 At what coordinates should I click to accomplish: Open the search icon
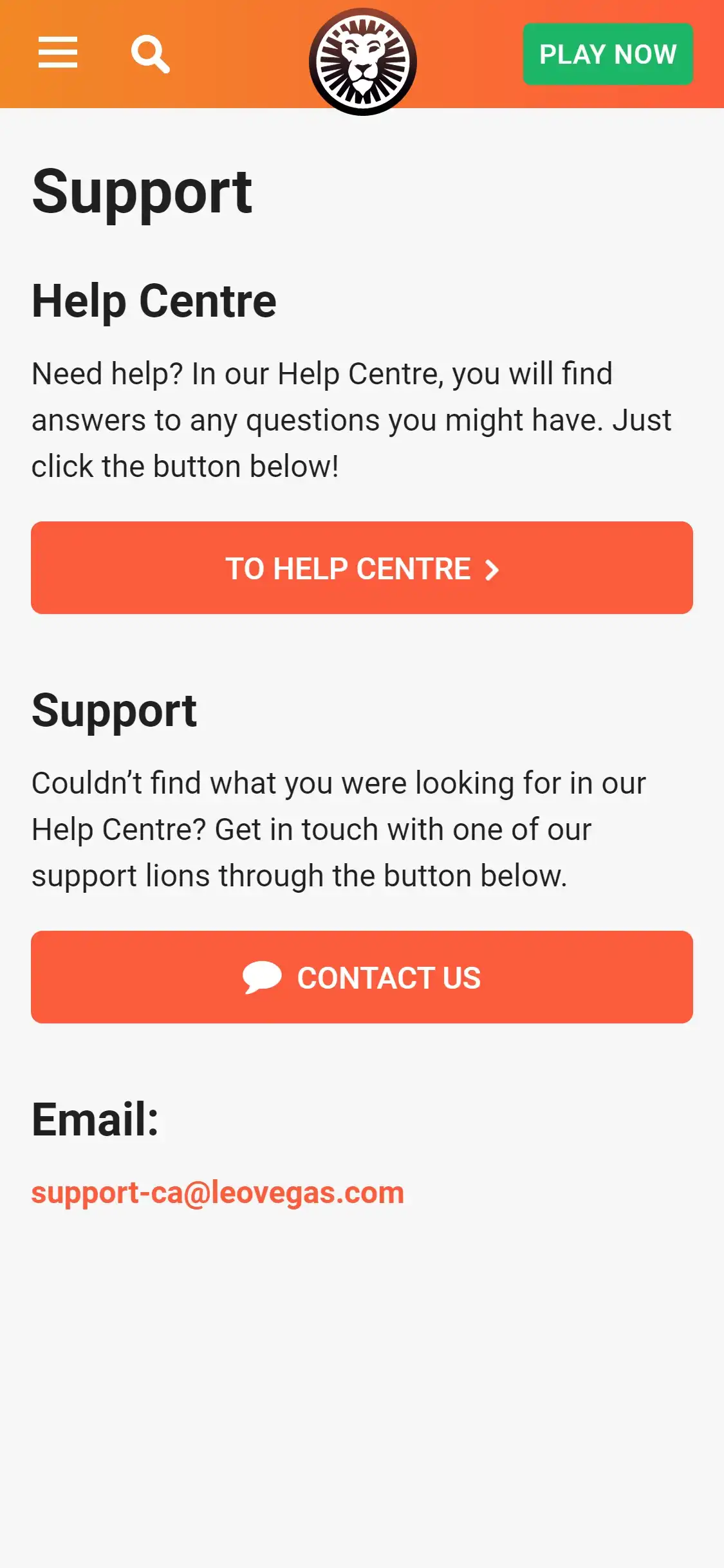point(150,54)
